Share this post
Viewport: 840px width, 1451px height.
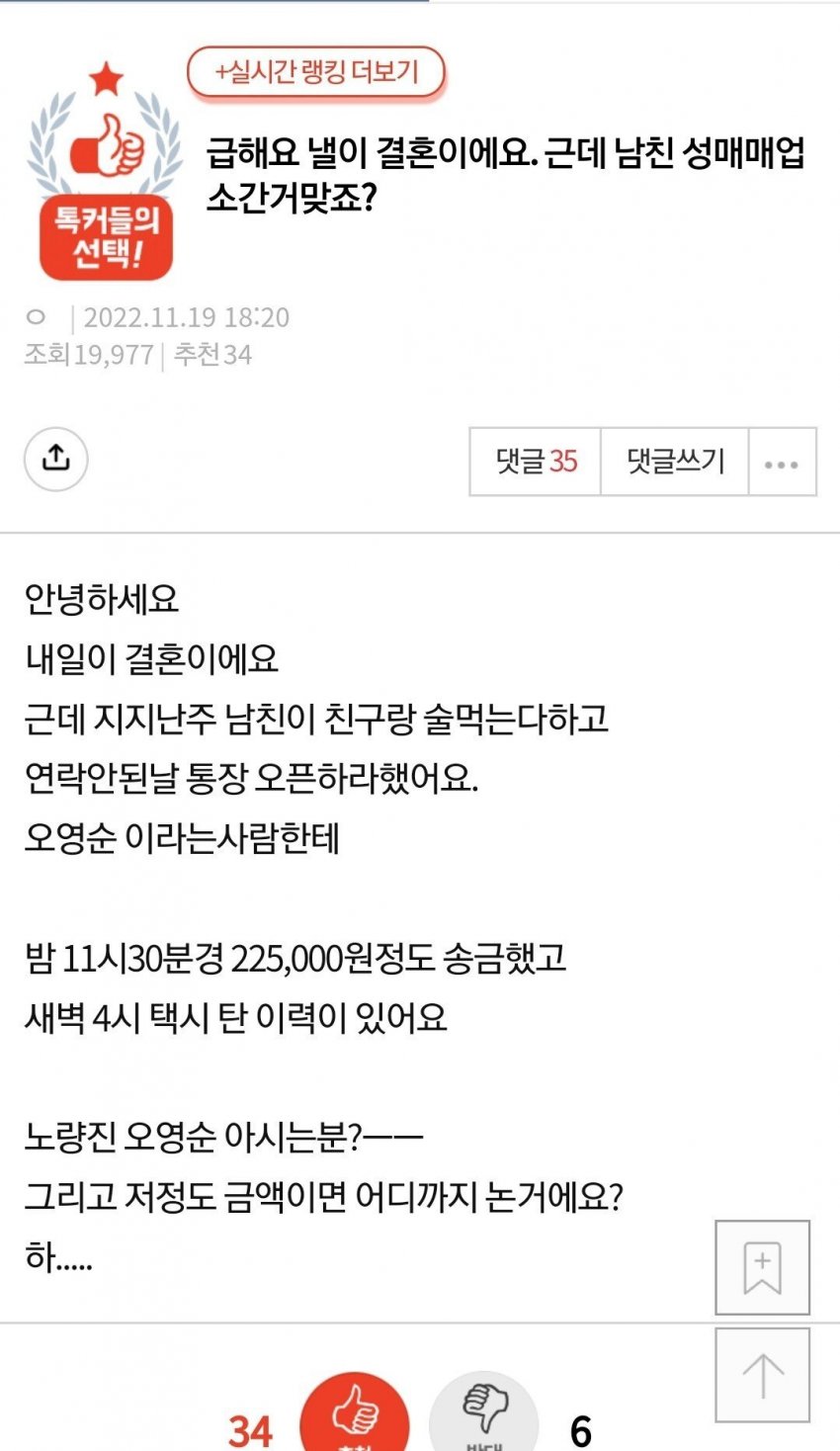point(56,459)
